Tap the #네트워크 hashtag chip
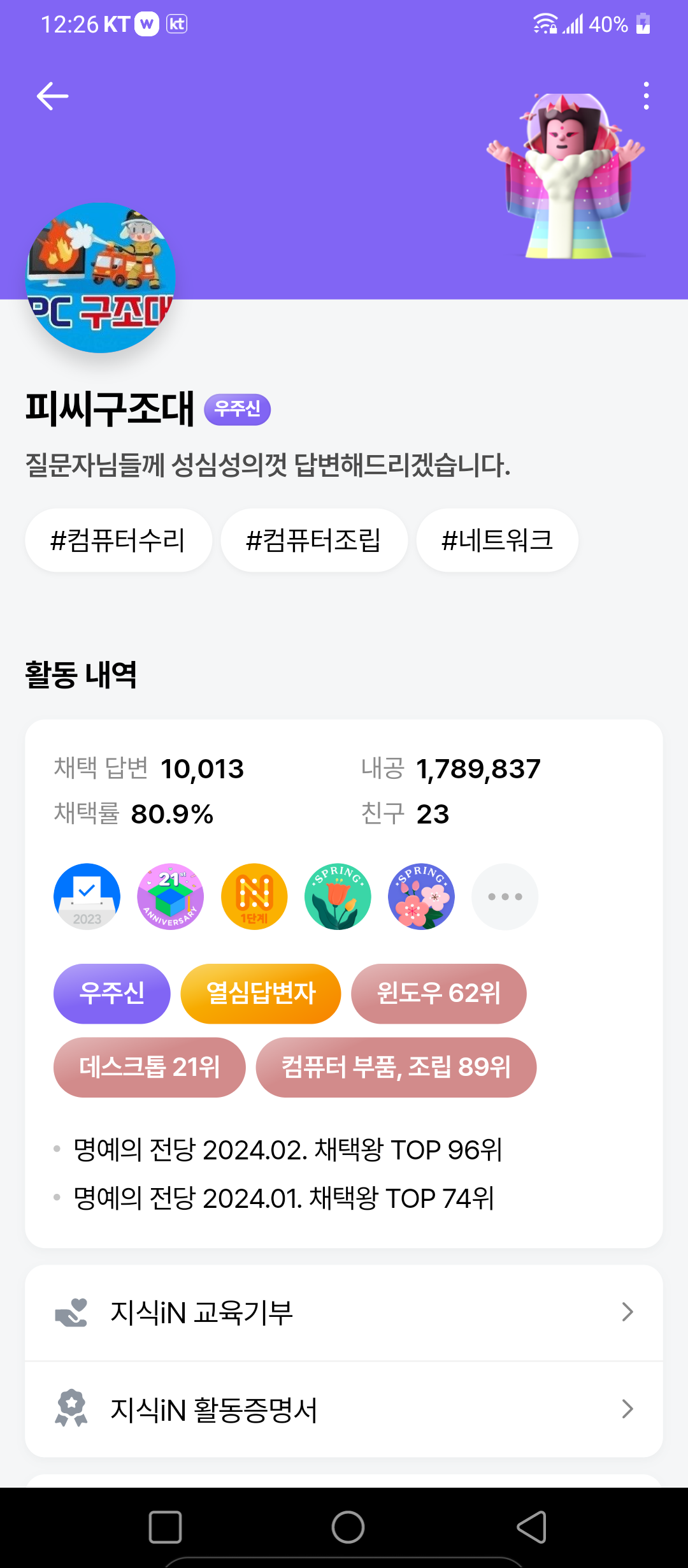The width and height of the screenshot is (688, 1568). coord(497,541)
